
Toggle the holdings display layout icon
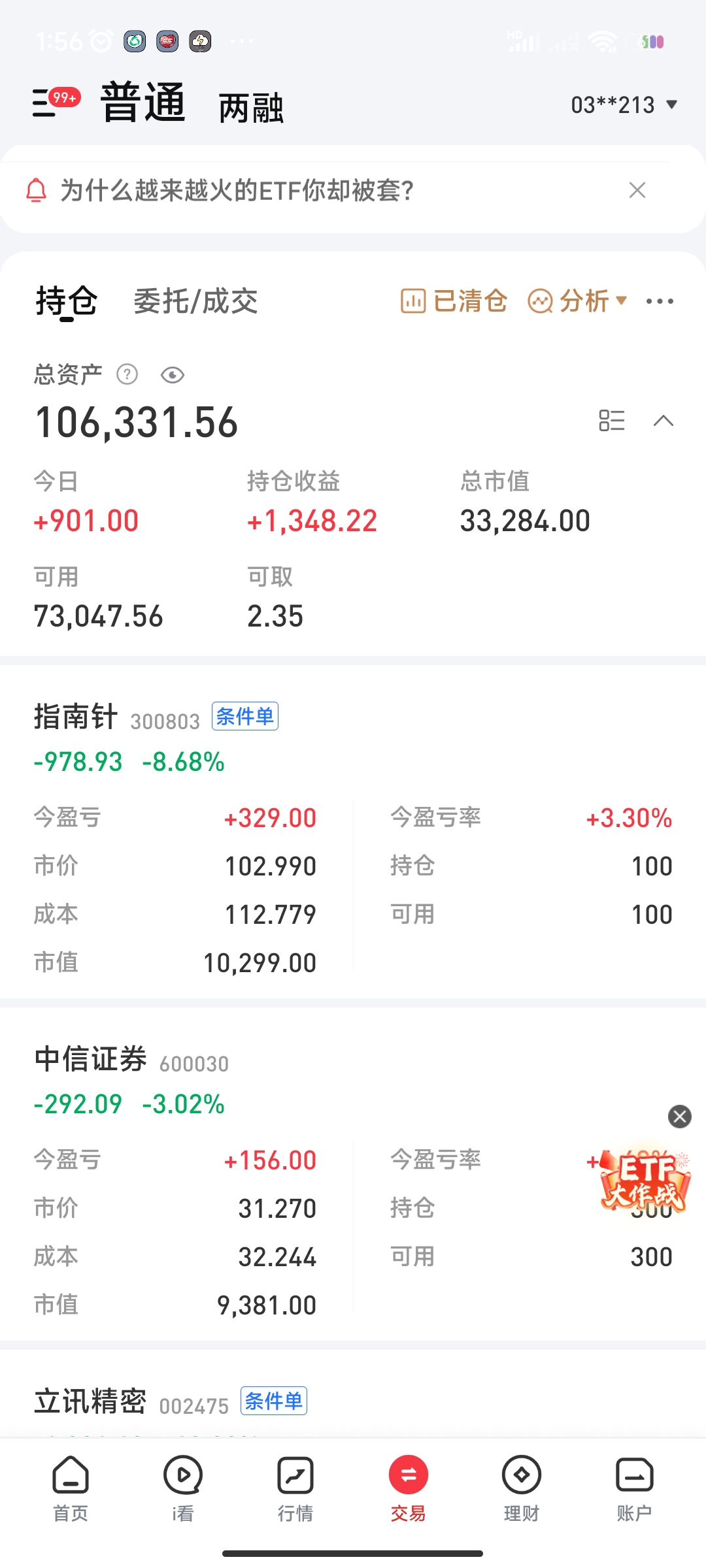coord(613,421)
